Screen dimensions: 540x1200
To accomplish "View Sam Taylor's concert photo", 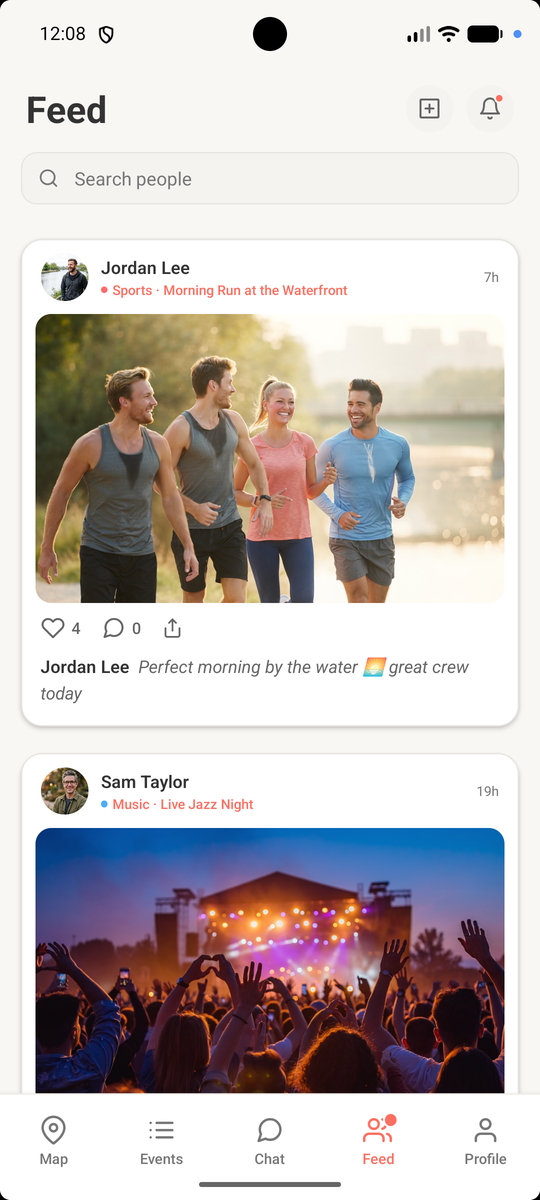I will click(x=270, y=961).
